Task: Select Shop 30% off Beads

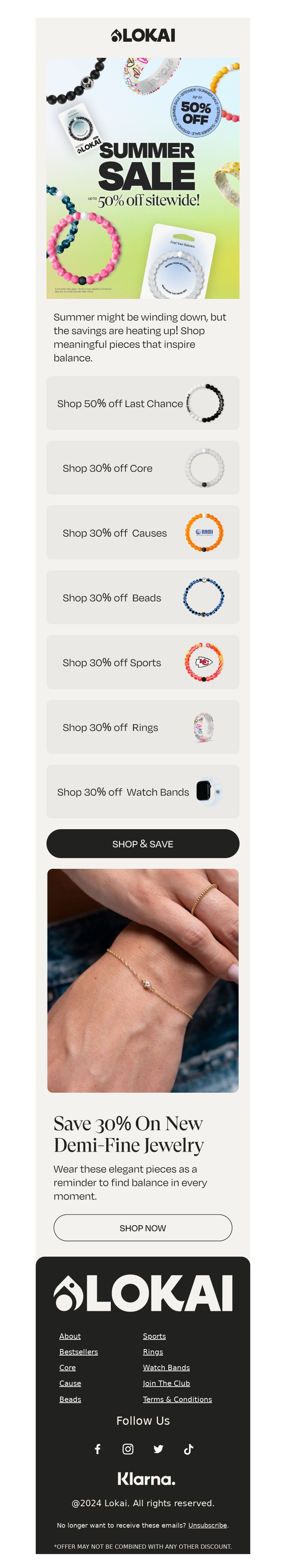Action: [x=143, y=597]
